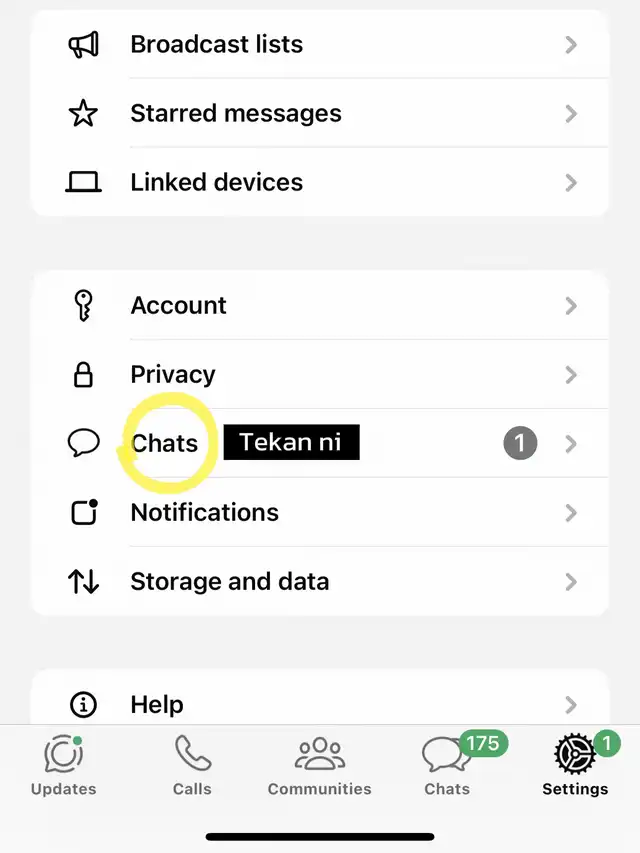Open Linked devices

320,182
